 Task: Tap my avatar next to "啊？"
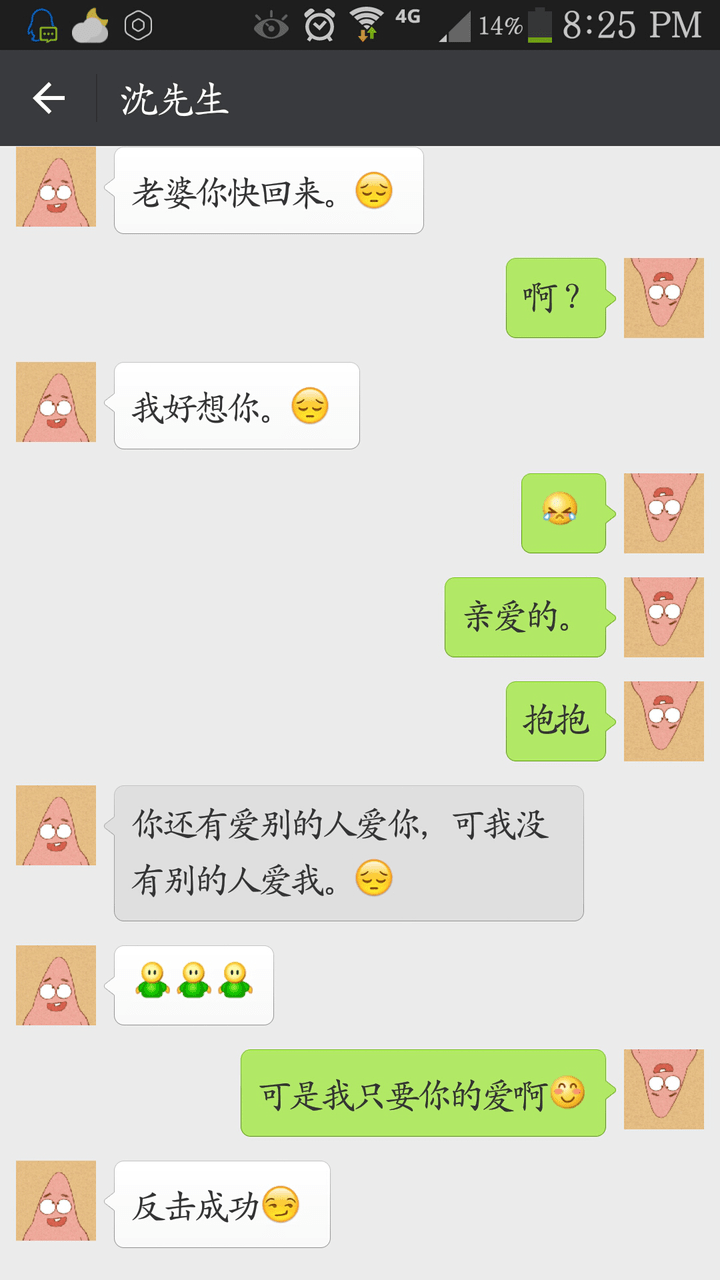pyautogui.click(x=664, y=298)
